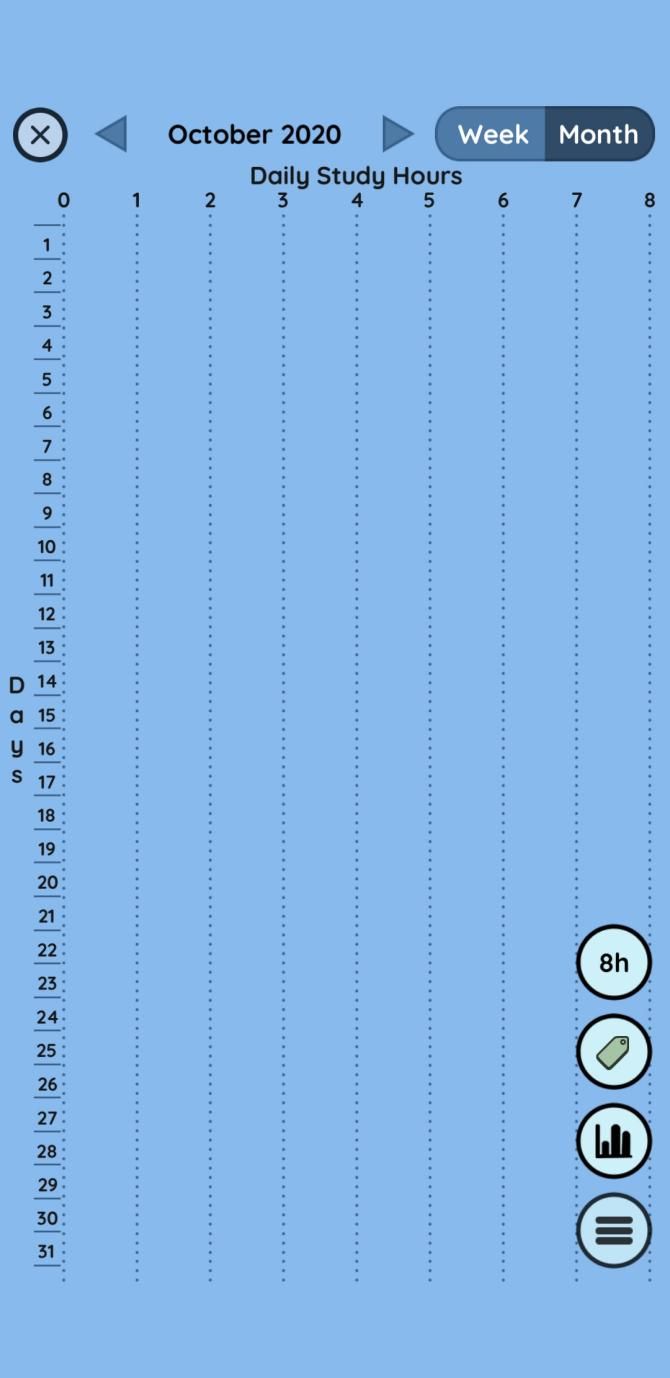Open the hamburger menu button
Screen dimensions: 670x1378
click(614, 1231)
